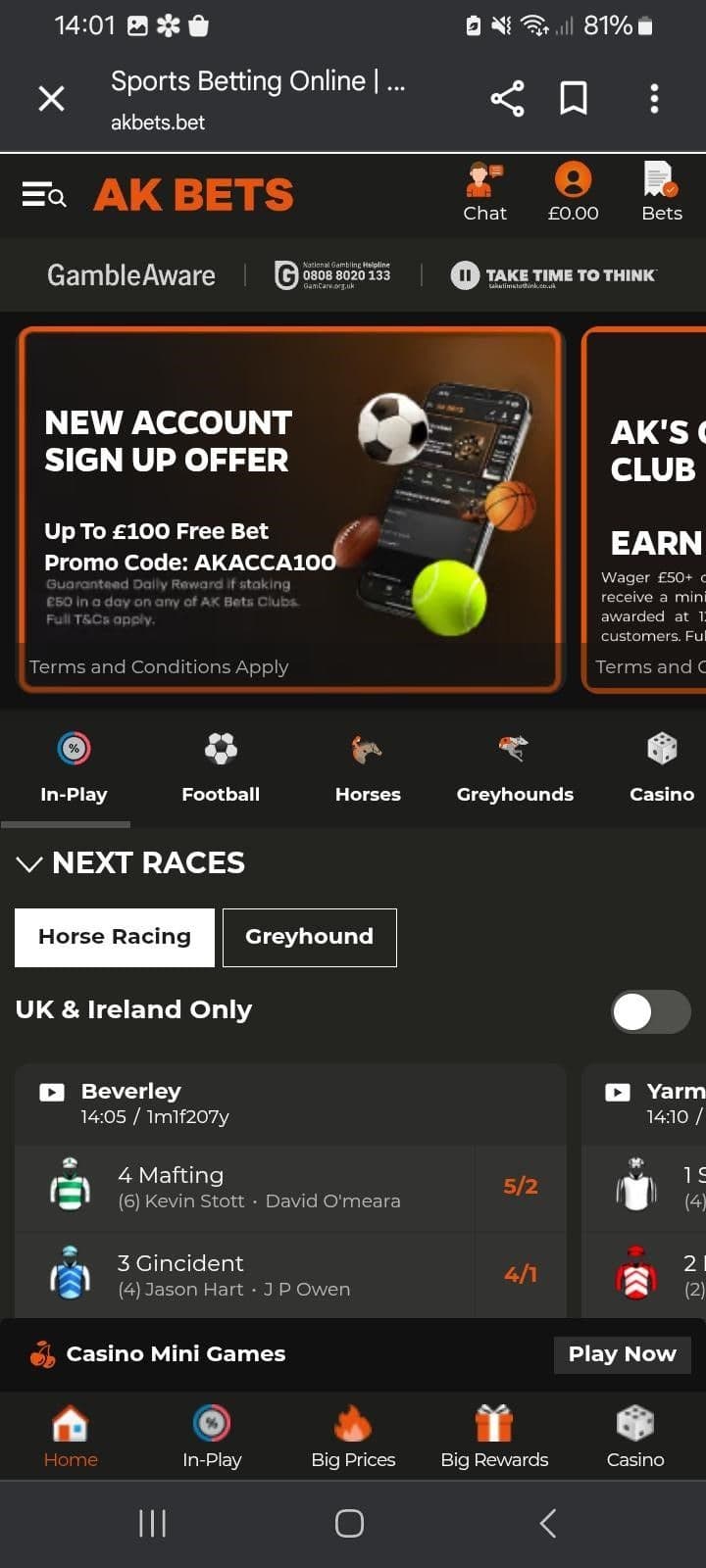Open the Greyhounds section icon
Screen dimensions: 706x1568
(x=514, y=747)
